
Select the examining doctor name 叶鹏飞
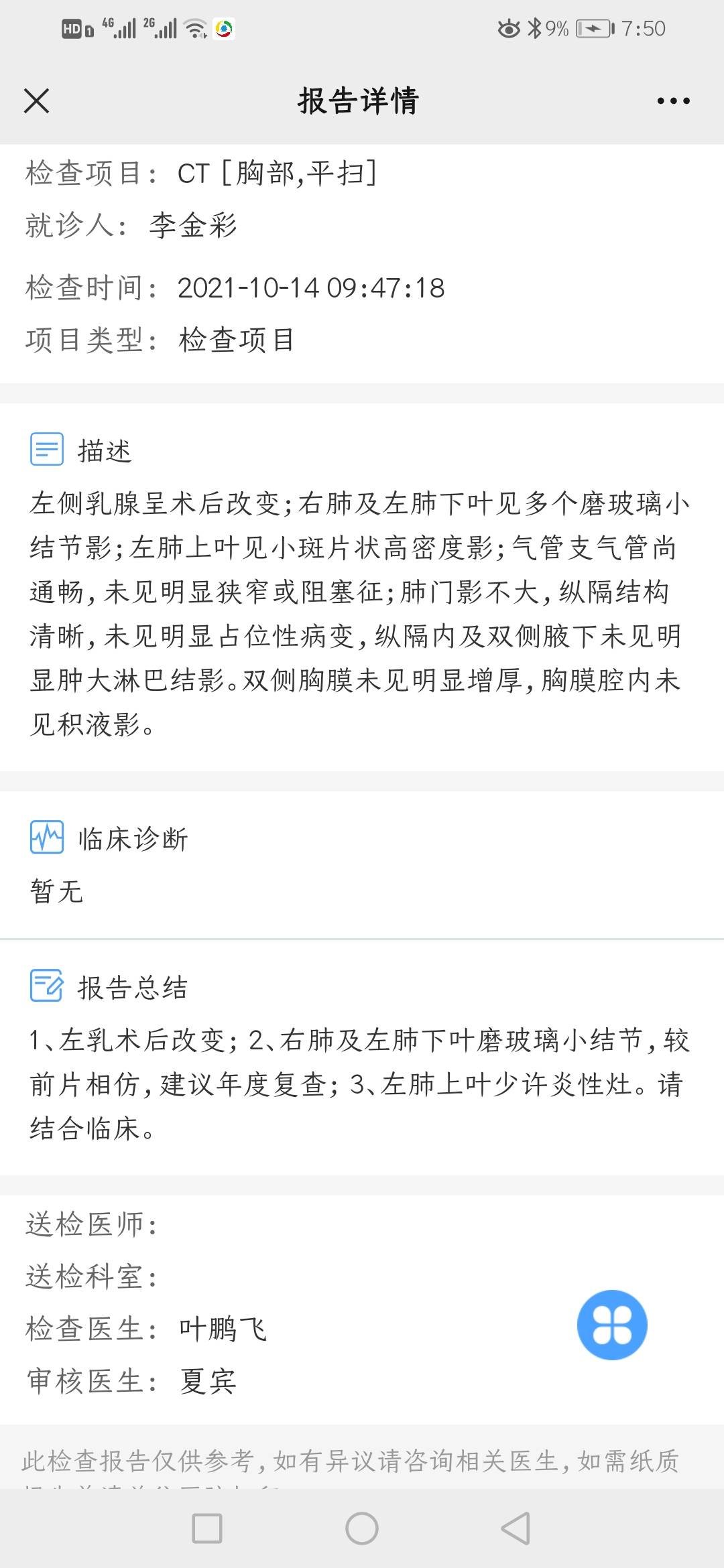click(222, 1327)
